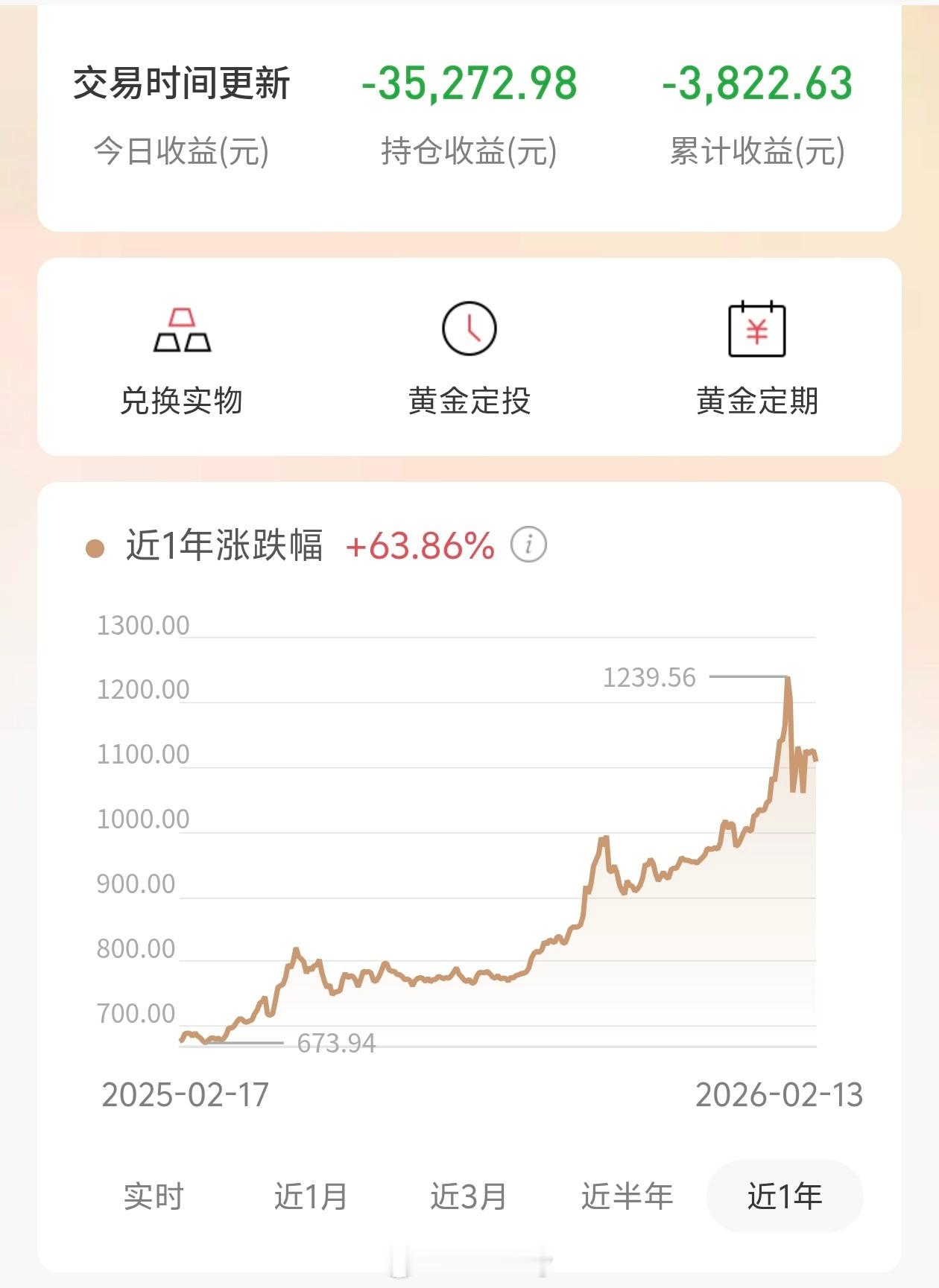Switch to the 近半年 chart range
Viewport: 939px width, 1288px height.
click(x=627, y=1196)
